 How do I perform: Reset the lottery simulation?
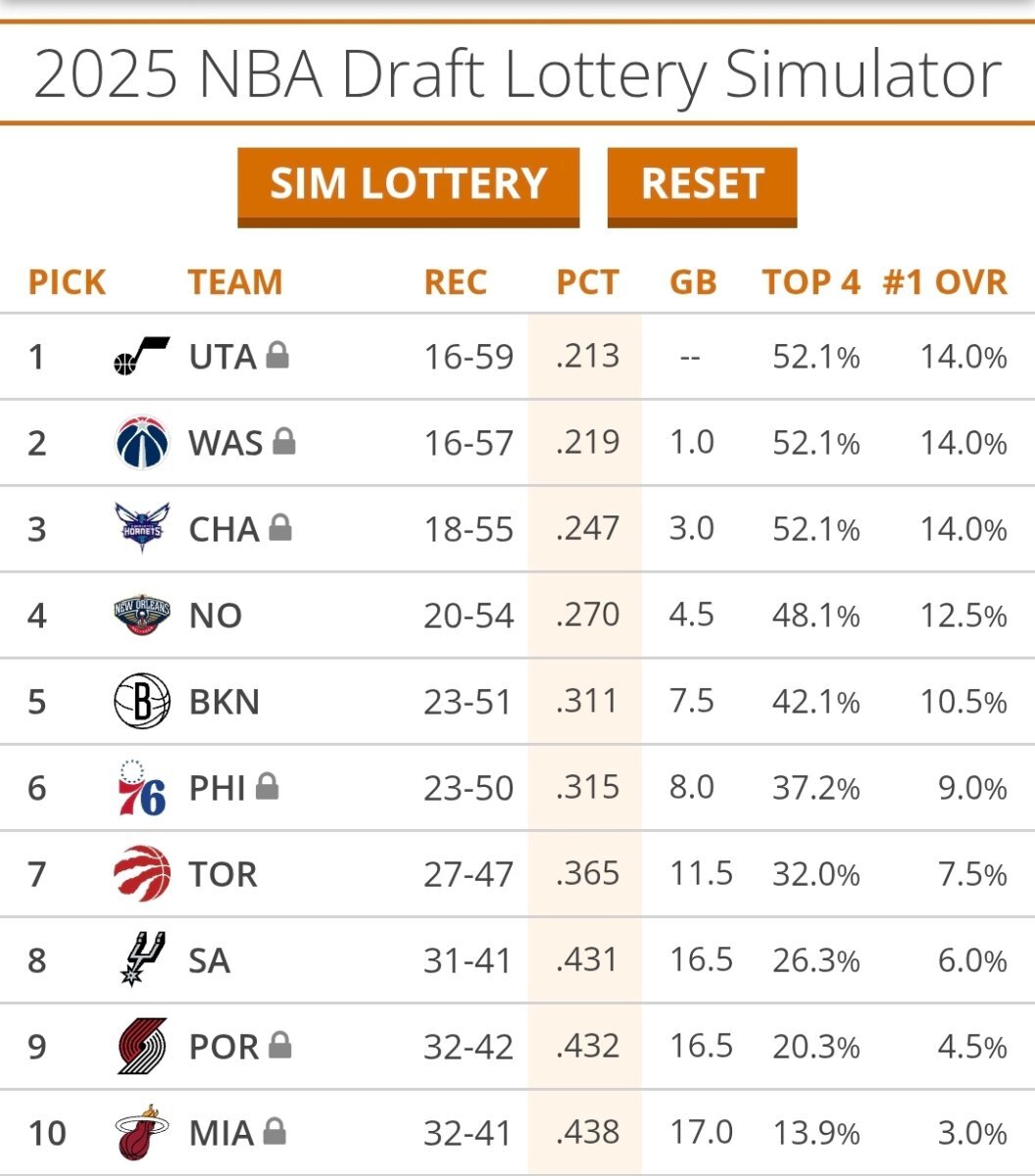point(702,185)
